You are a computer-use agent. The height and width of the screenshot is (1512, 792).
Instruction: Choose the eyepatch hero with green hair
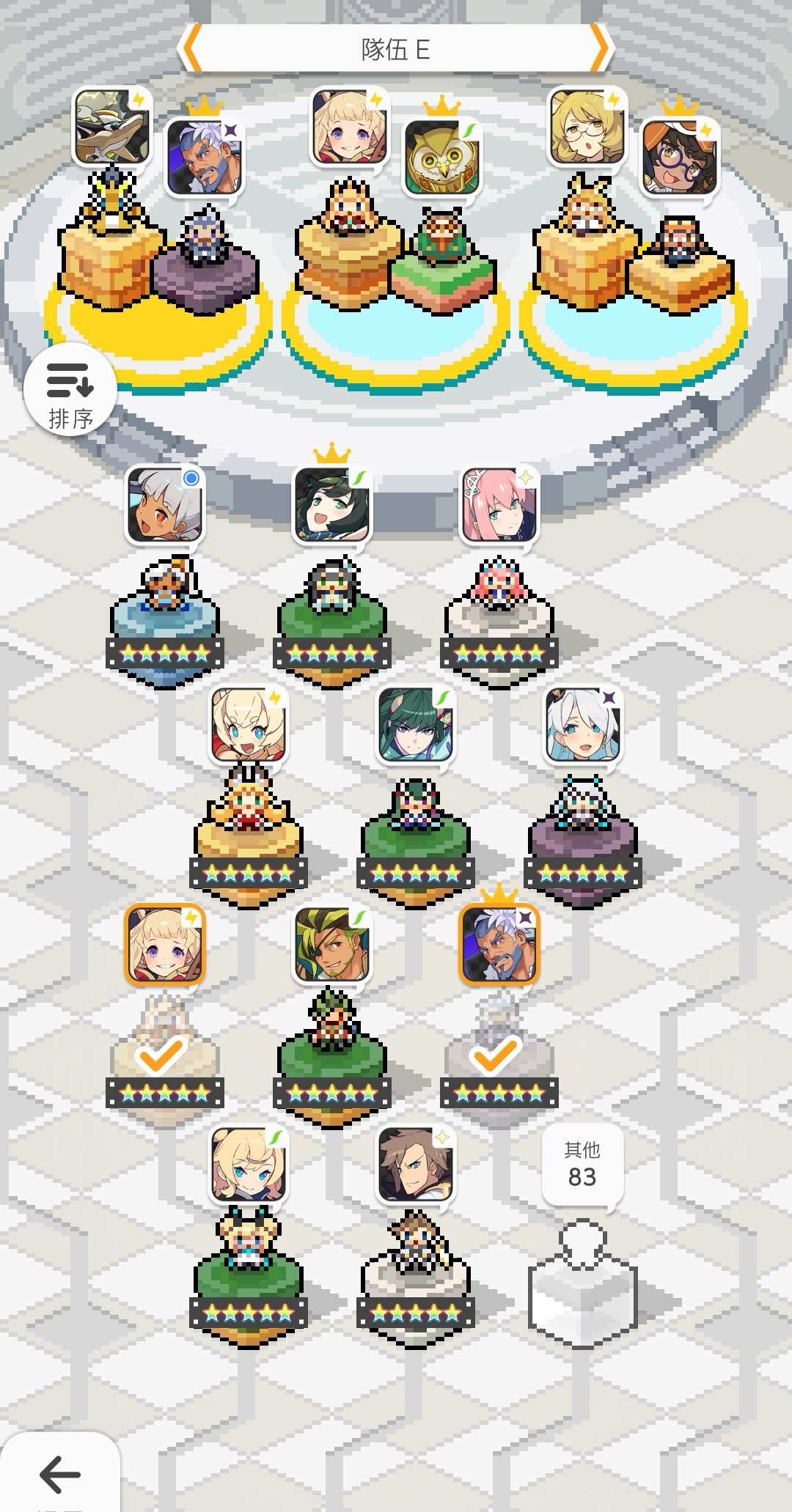[331, 945]
